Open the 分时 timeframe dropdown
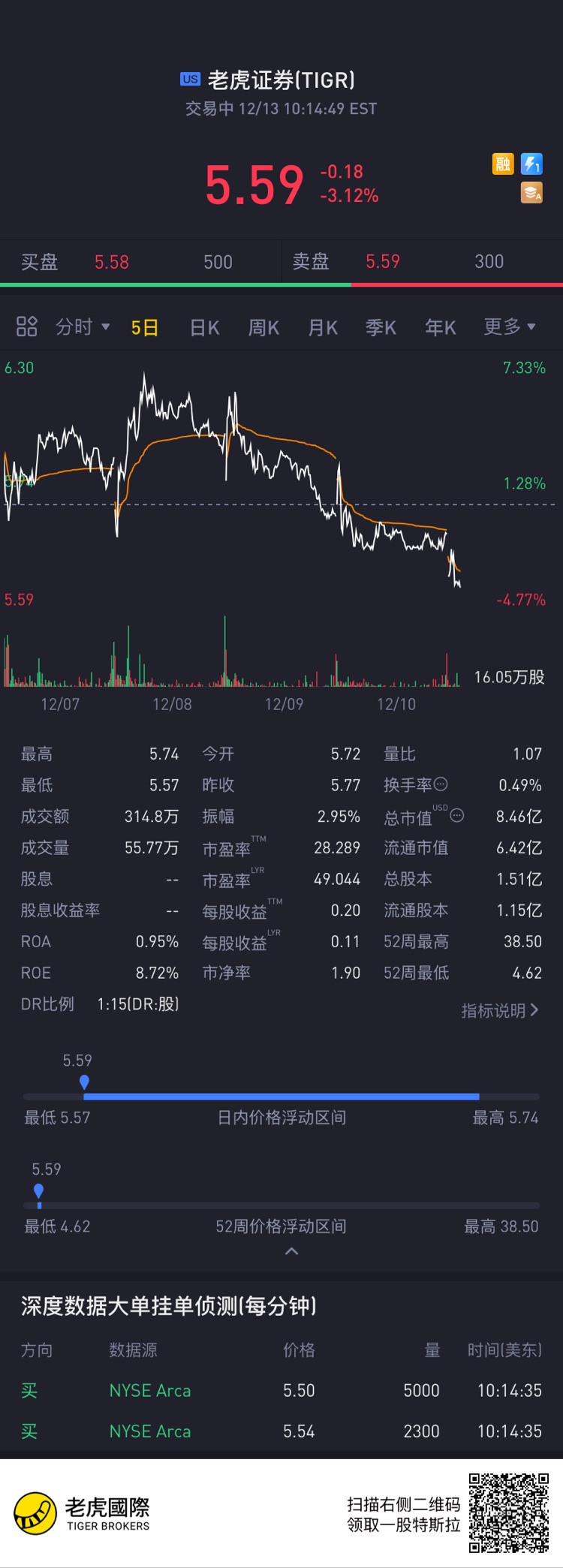The image size is (563, 1568). tap(83, 327)
